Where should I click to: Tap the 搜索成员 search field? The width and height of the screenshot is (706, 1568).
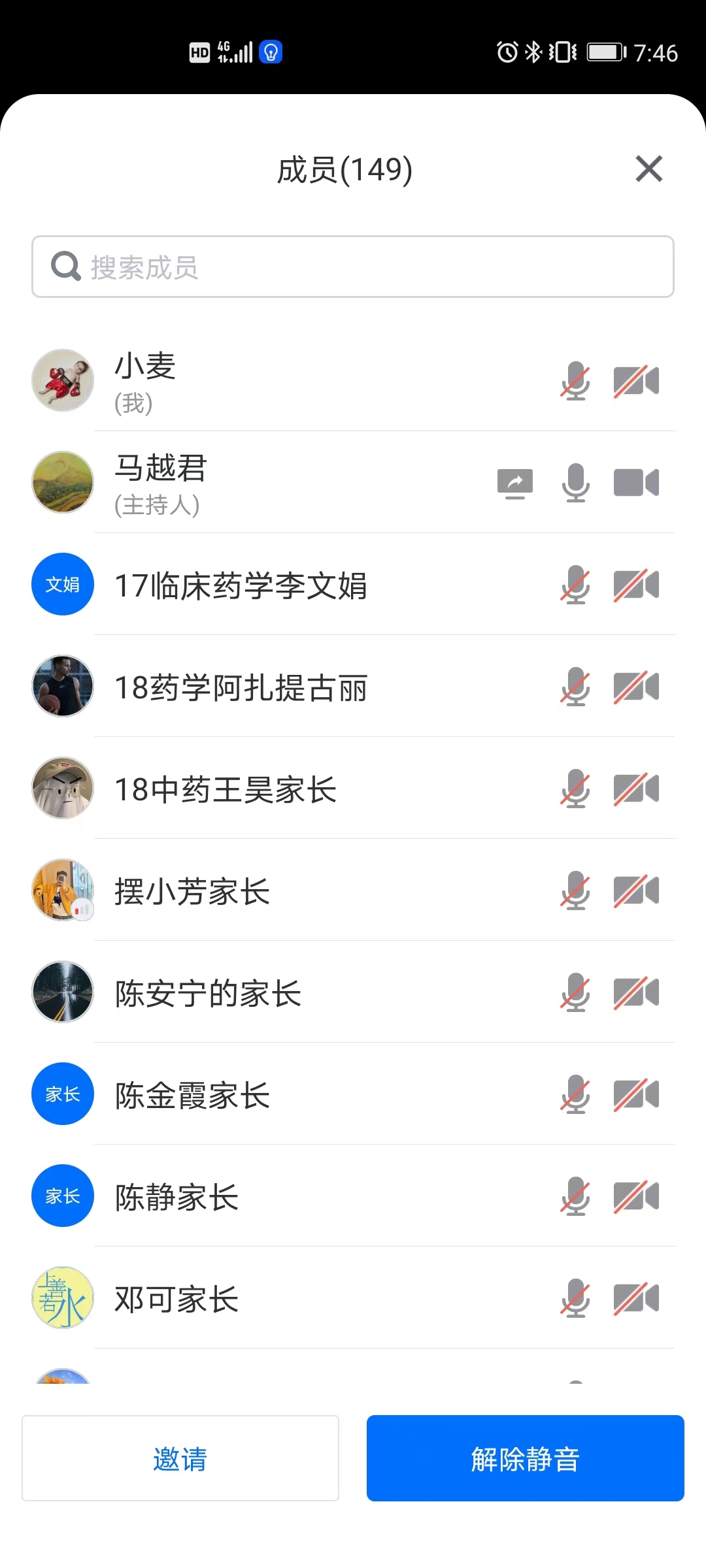pyautogui.click(x=353, y=267)
